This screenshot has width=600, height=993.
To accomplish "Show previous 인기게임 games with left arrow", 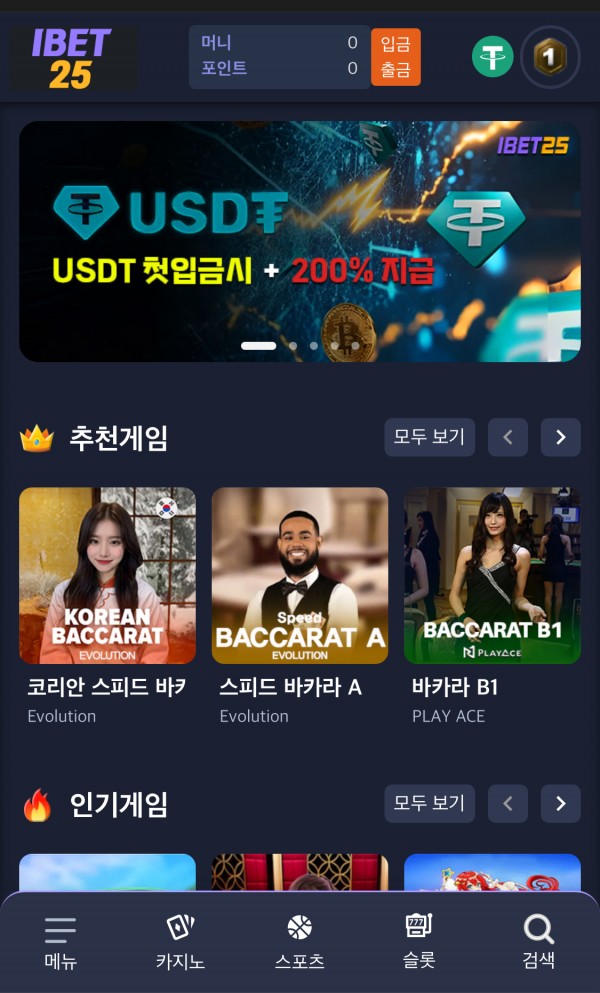I will (x=507, y=803).
